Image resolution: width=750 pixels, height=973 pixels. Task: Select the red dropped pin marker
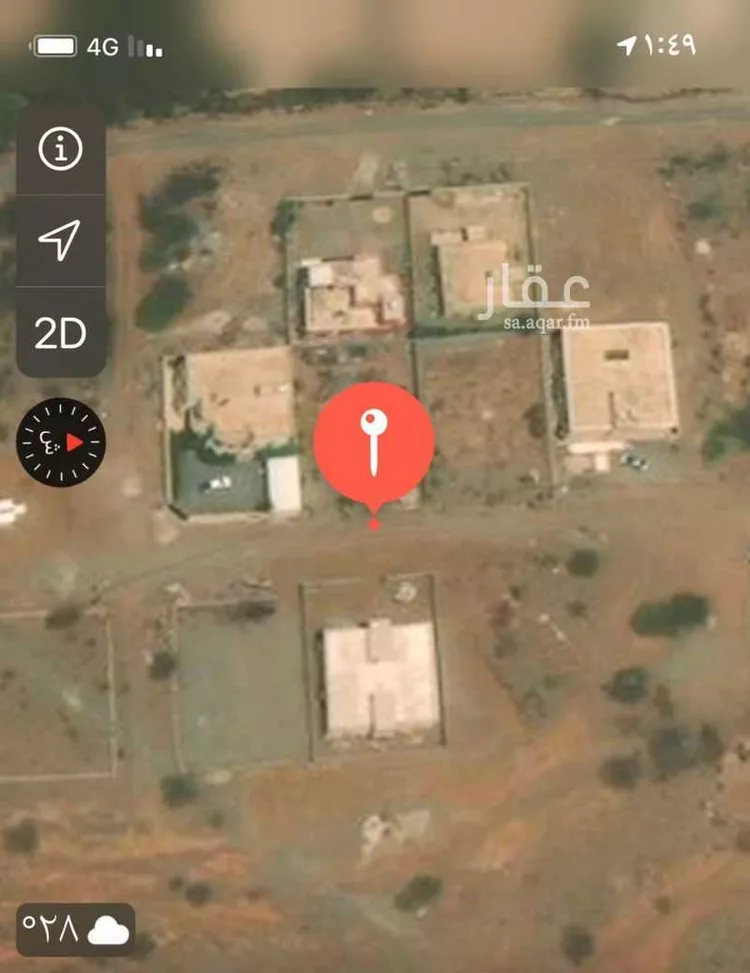click(374, 441)
